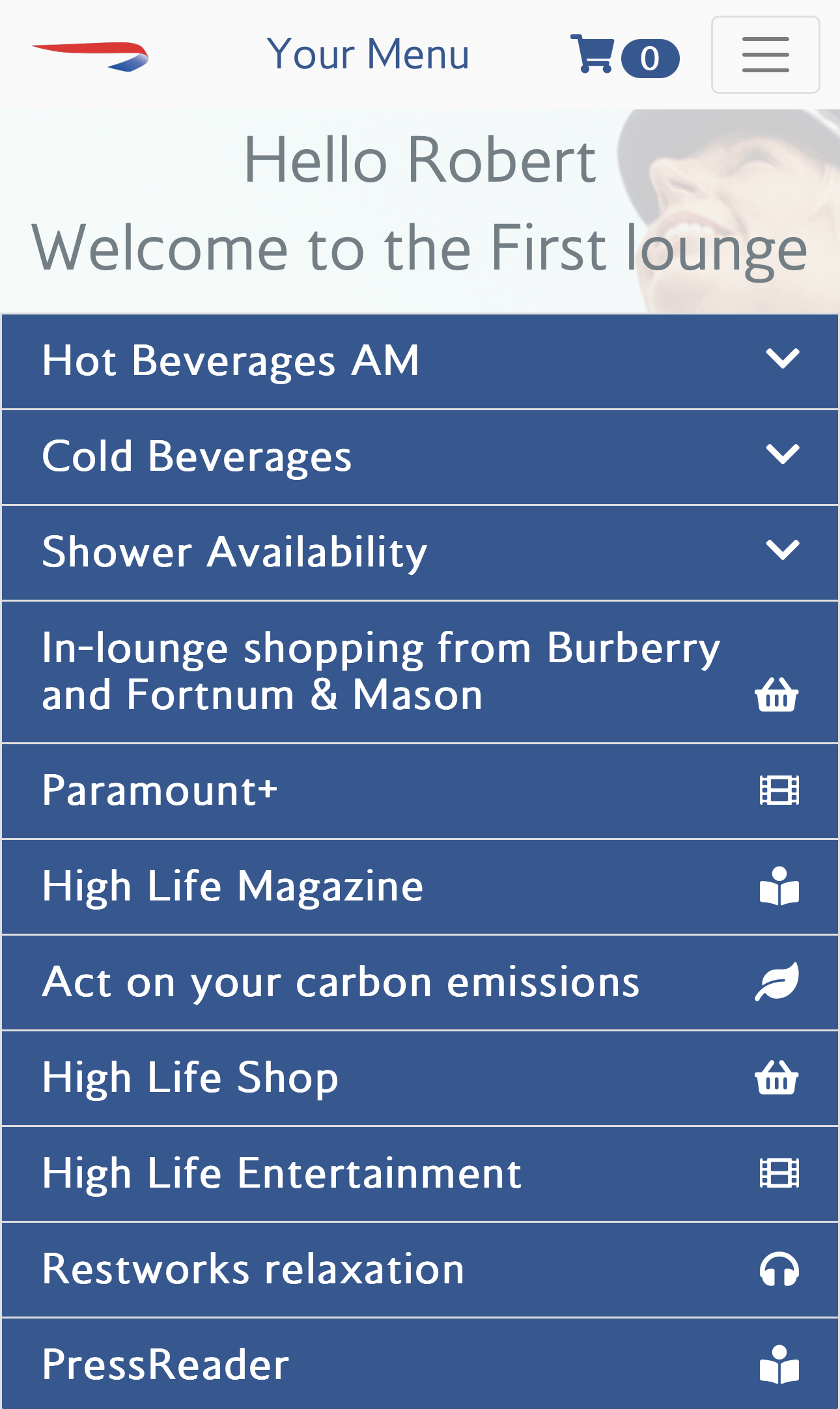Open the hamburger navigation menu
840x1409 pixels.
[765, 55]
